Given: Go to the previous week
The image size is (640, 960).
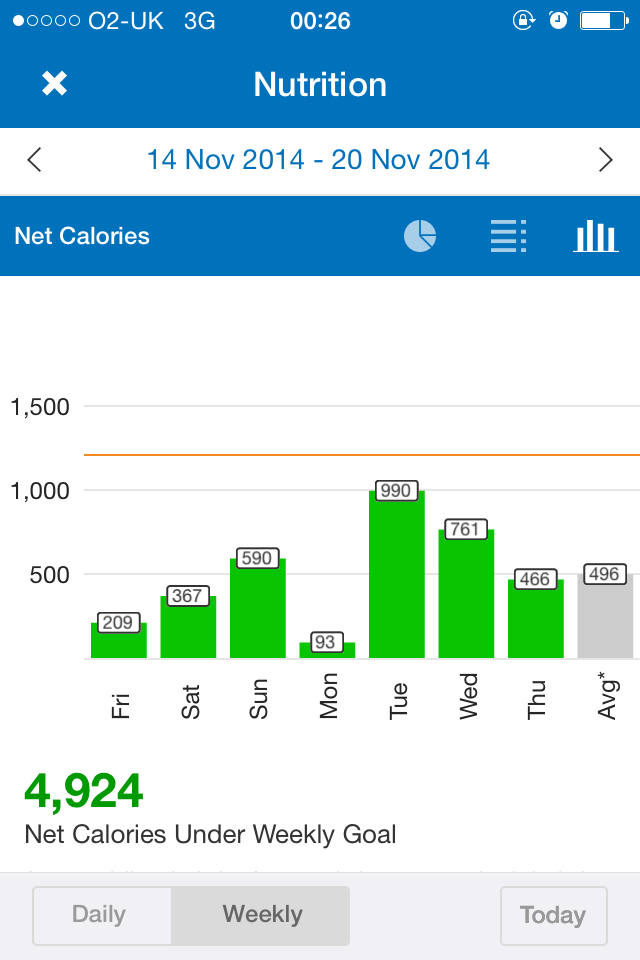Looking at the screenshot, I should [35, 160].
